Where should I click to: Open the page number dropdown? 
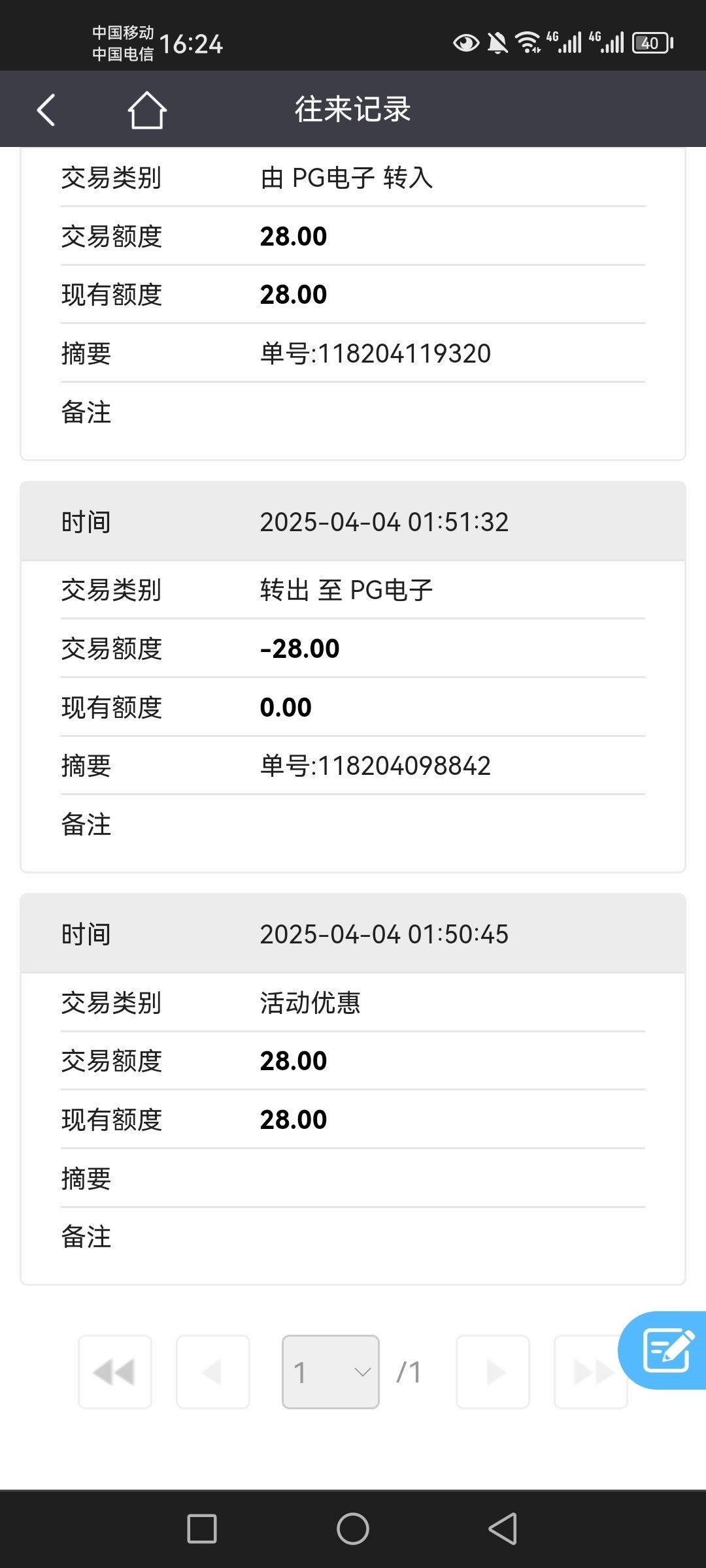(x=331, y=1372)
